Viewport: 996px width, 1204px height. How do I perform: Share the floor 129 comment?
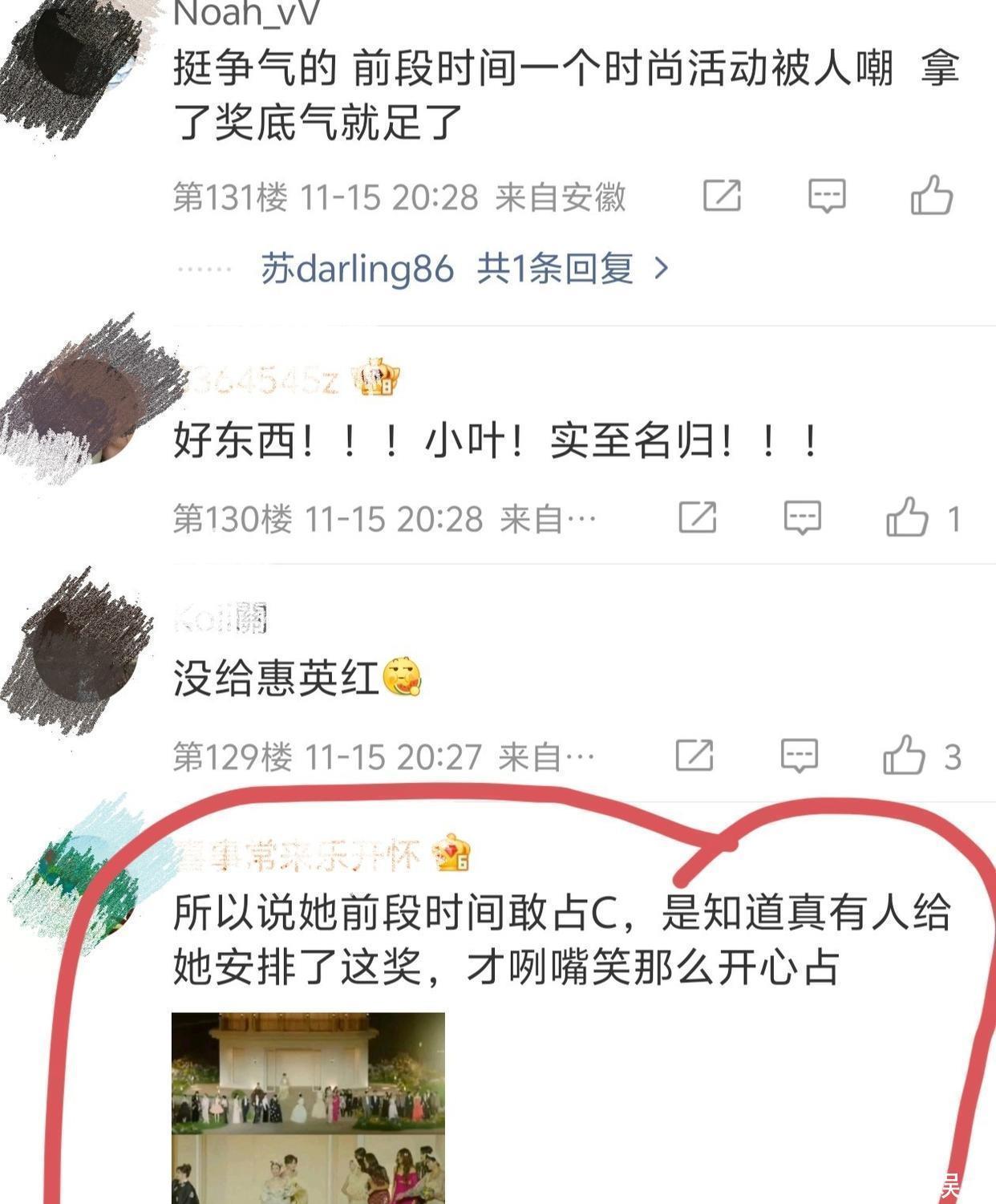694,756
